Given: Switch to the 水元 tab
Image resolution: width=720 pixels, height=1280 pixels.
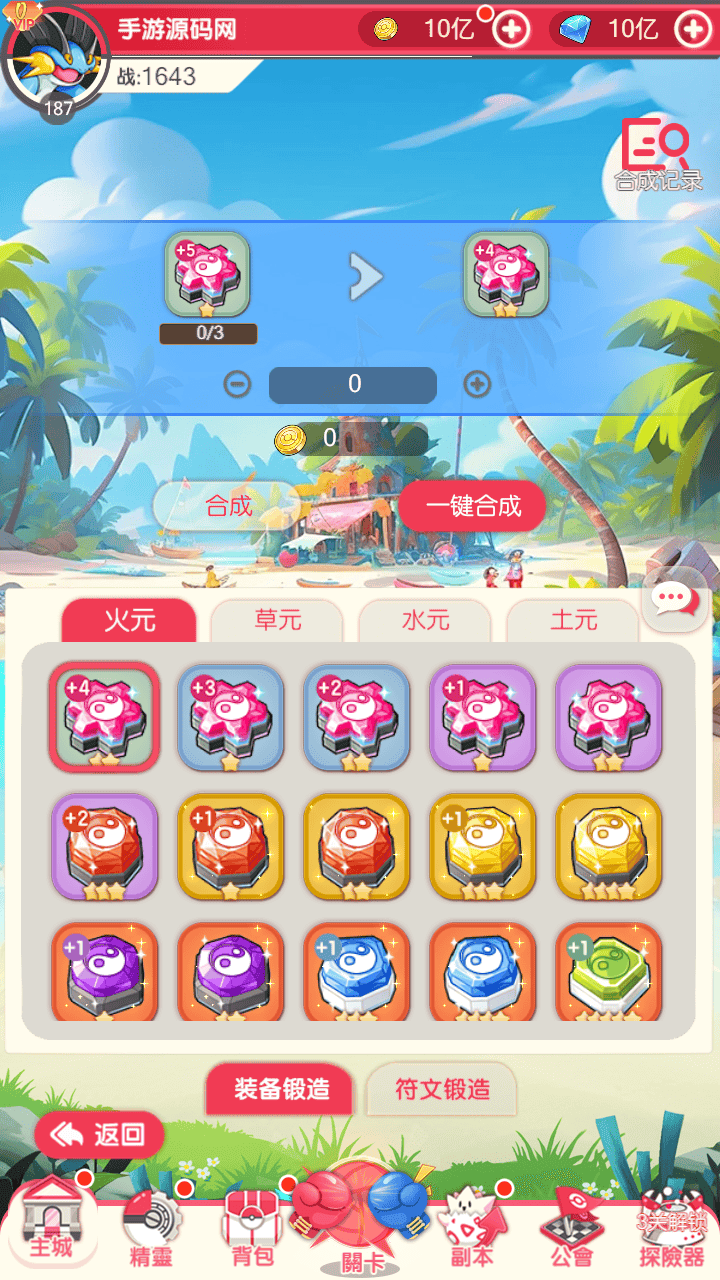Looking at the screenshot, I should coord(425,621).
